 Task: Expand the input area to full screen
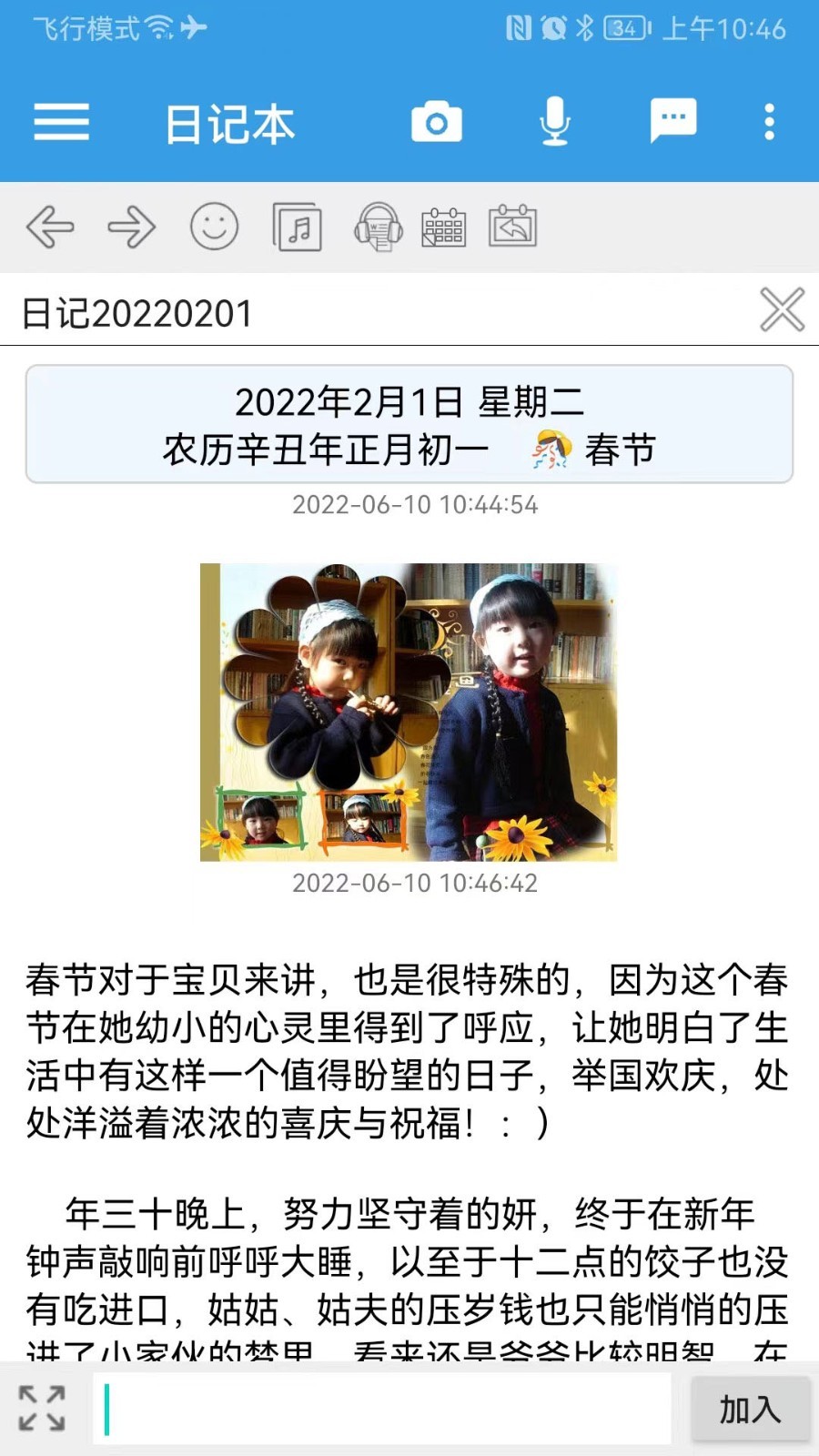42,1409
